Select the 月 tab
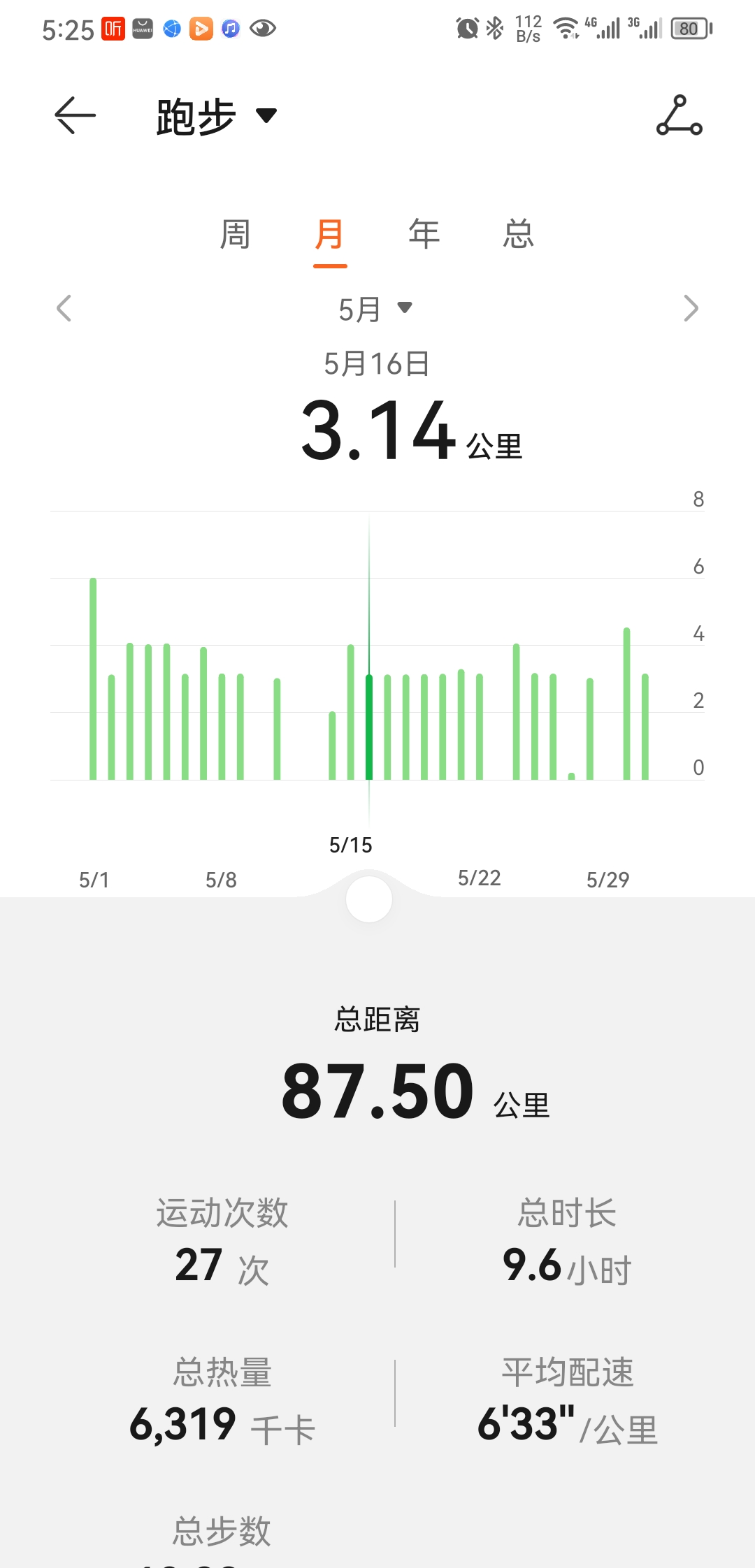The height and width of the screenshot is (1568, 755). [330, 234]
